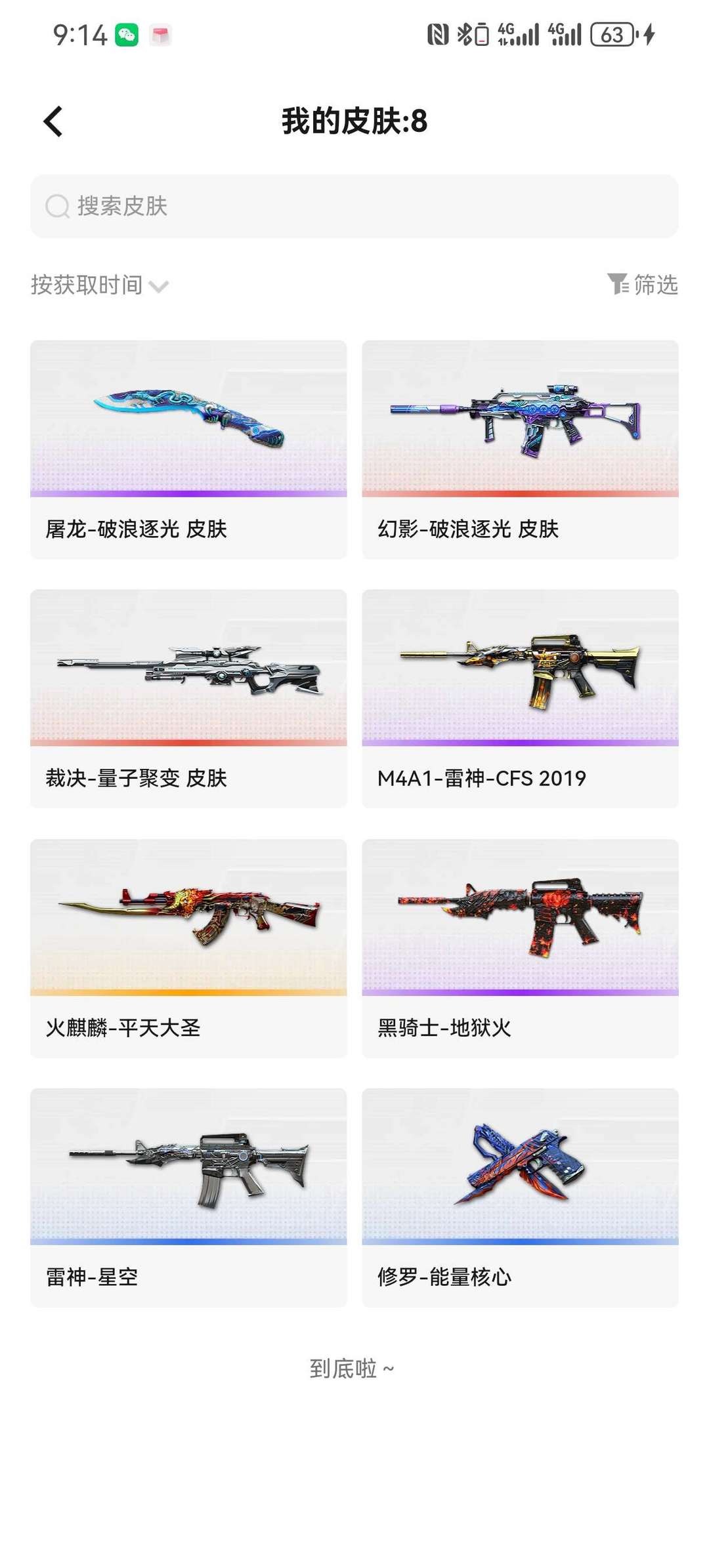Select the M4A1-雷神-CFS 2019 skin
This screenshot has width=709, height=1568.
[520, 699]
